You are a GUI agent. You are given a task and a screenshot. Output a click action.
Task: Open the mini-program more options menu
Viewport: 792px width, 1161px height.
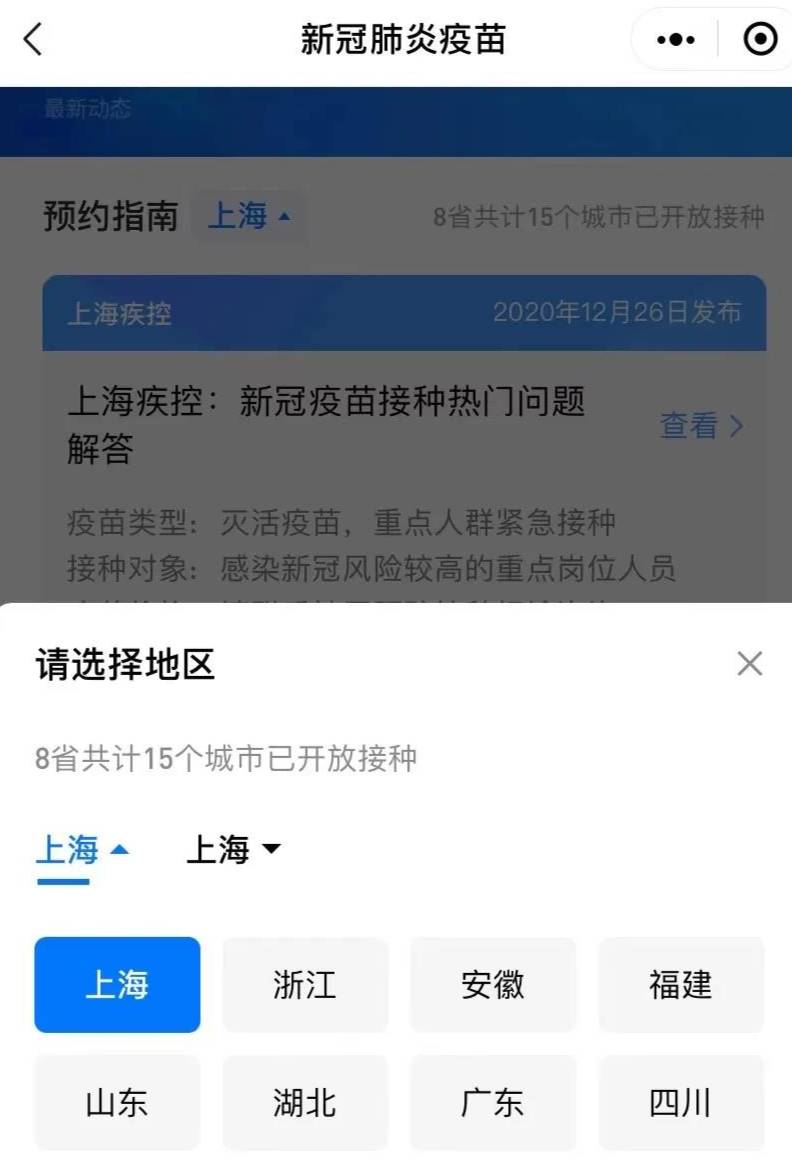point(675,39)
